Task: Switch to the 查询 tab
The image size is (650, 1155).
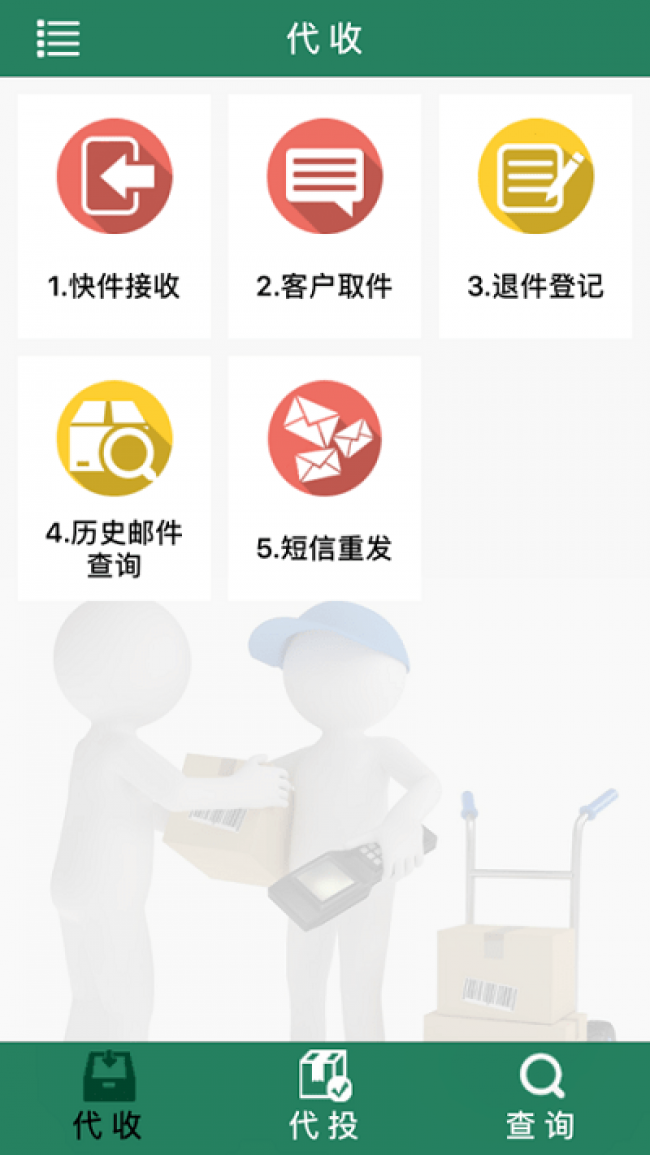Action: click(541, 1097)
